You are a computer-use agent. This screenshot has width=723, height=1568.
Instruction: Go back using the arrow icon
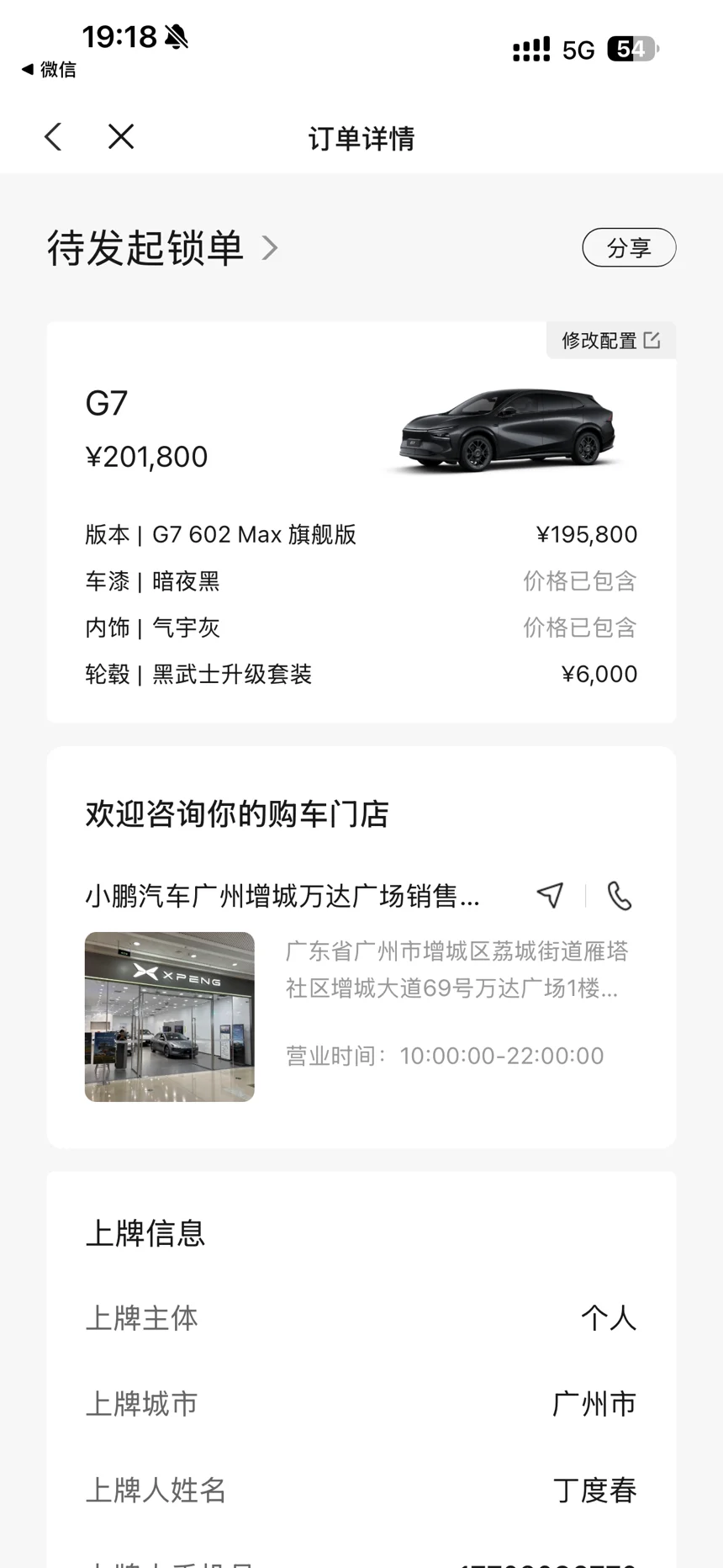click(53, 137)
